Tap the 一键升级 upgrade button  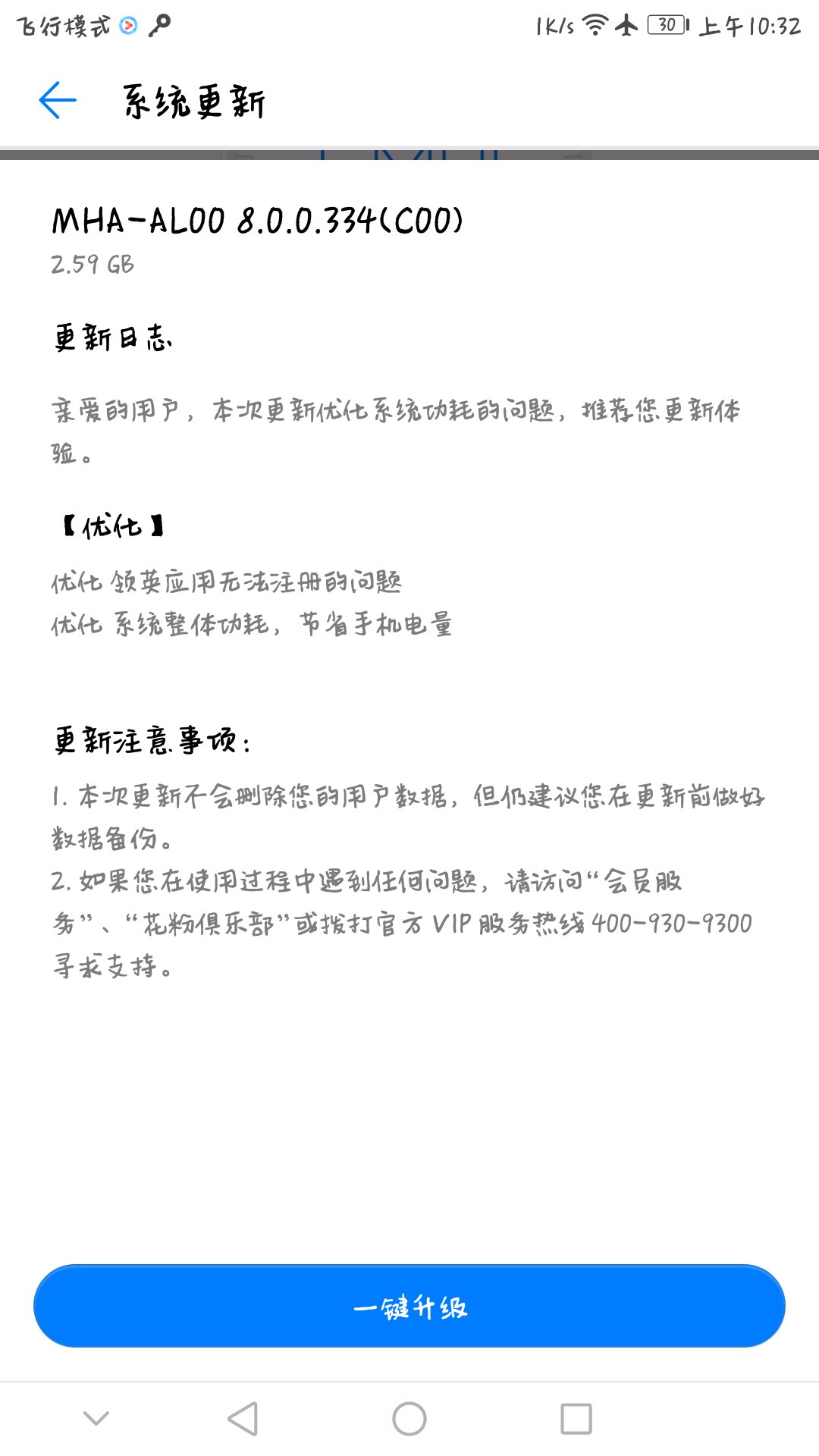click(409, 1306)
